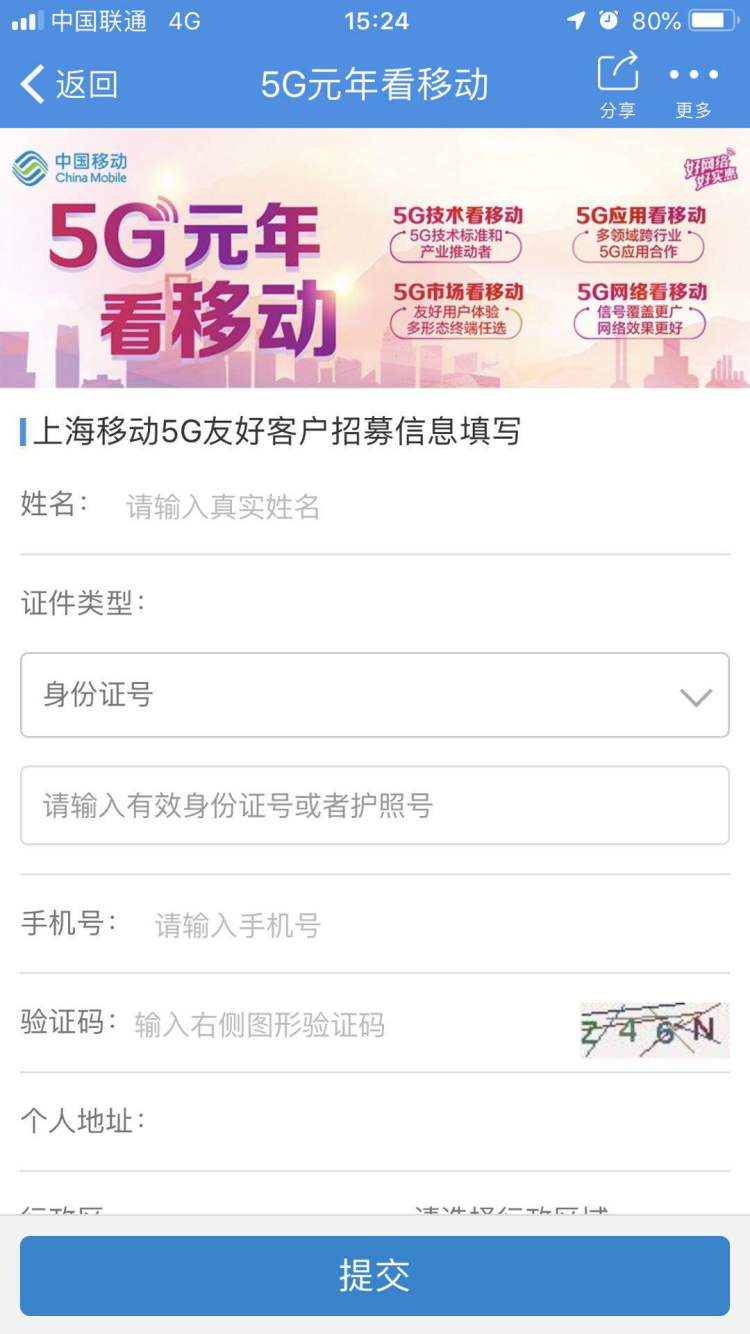Enter the 验证码 captcha input field

350,1025
